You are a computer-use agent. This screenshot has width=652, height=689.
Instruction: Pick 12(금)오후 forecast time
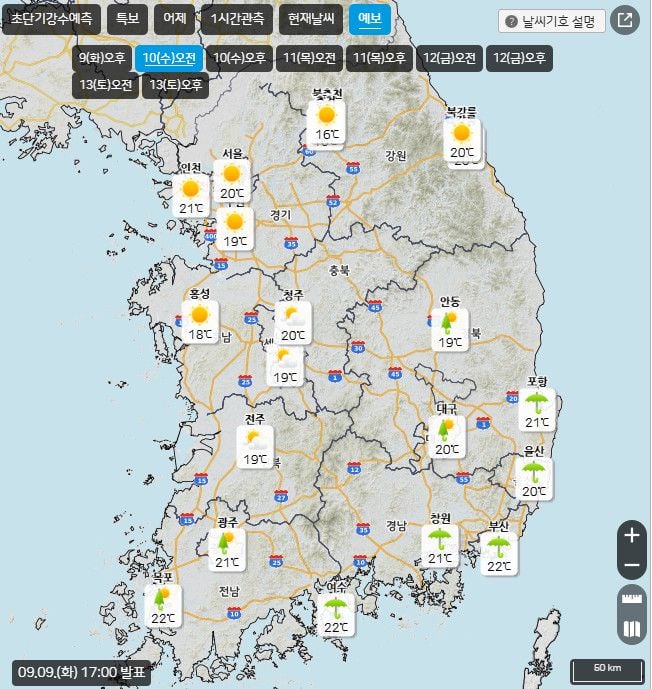click(x=518, y=58)
